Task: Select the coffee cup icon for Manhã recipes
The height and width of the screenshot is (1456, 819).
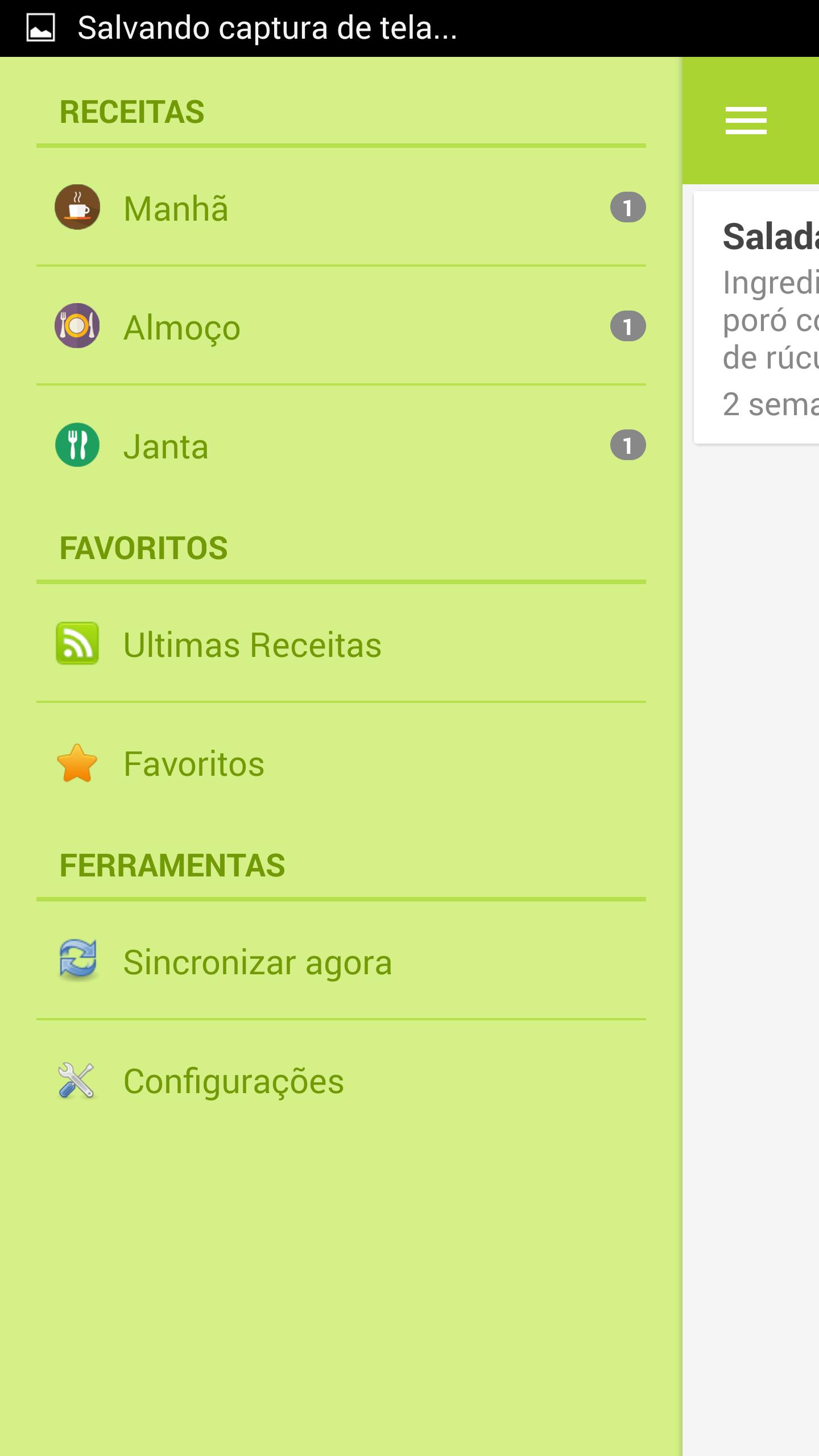Action: [x=77, y=208]
